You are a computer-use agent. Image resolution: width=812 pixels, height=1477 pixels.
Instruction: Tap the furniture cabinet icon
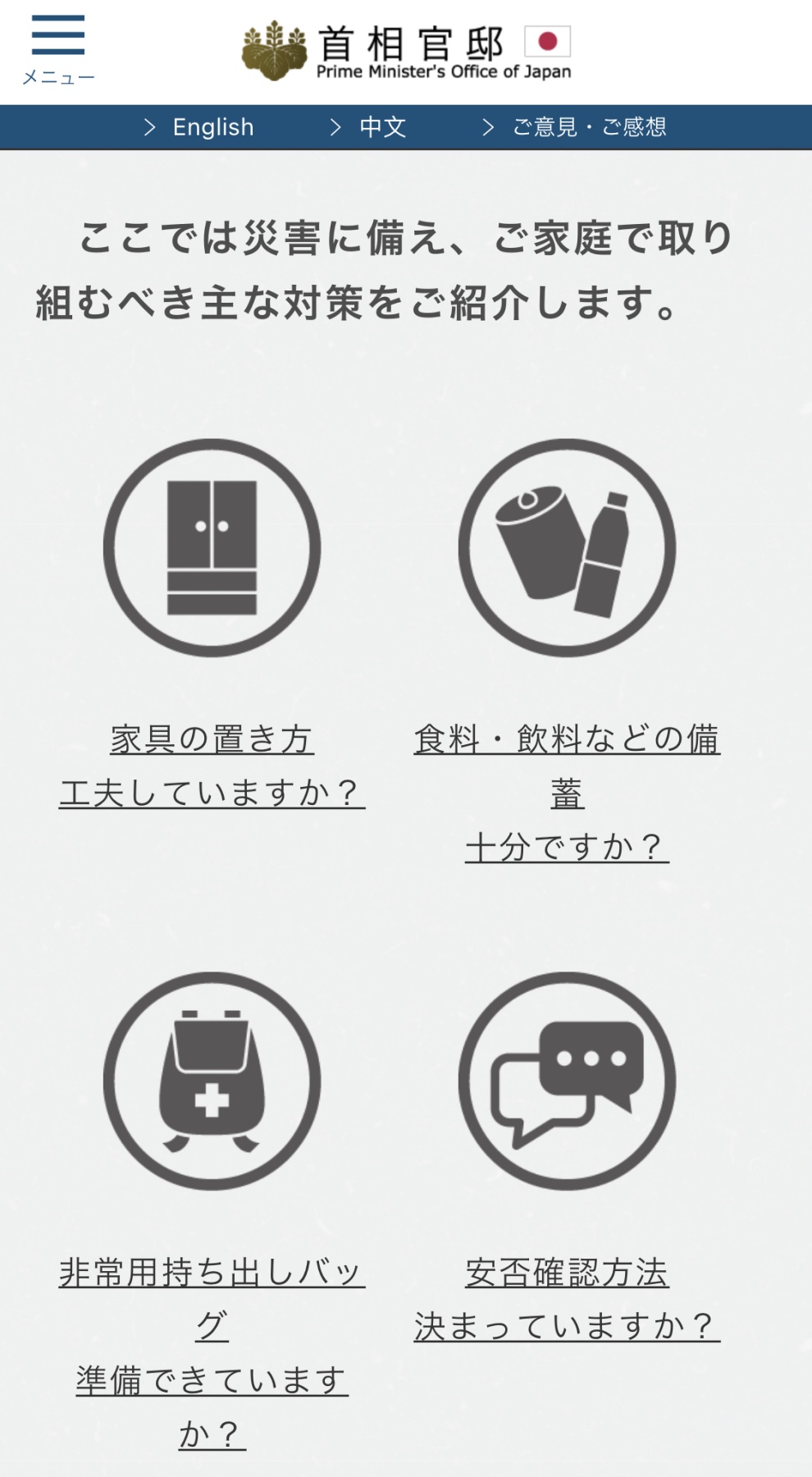tap(212, 547)
